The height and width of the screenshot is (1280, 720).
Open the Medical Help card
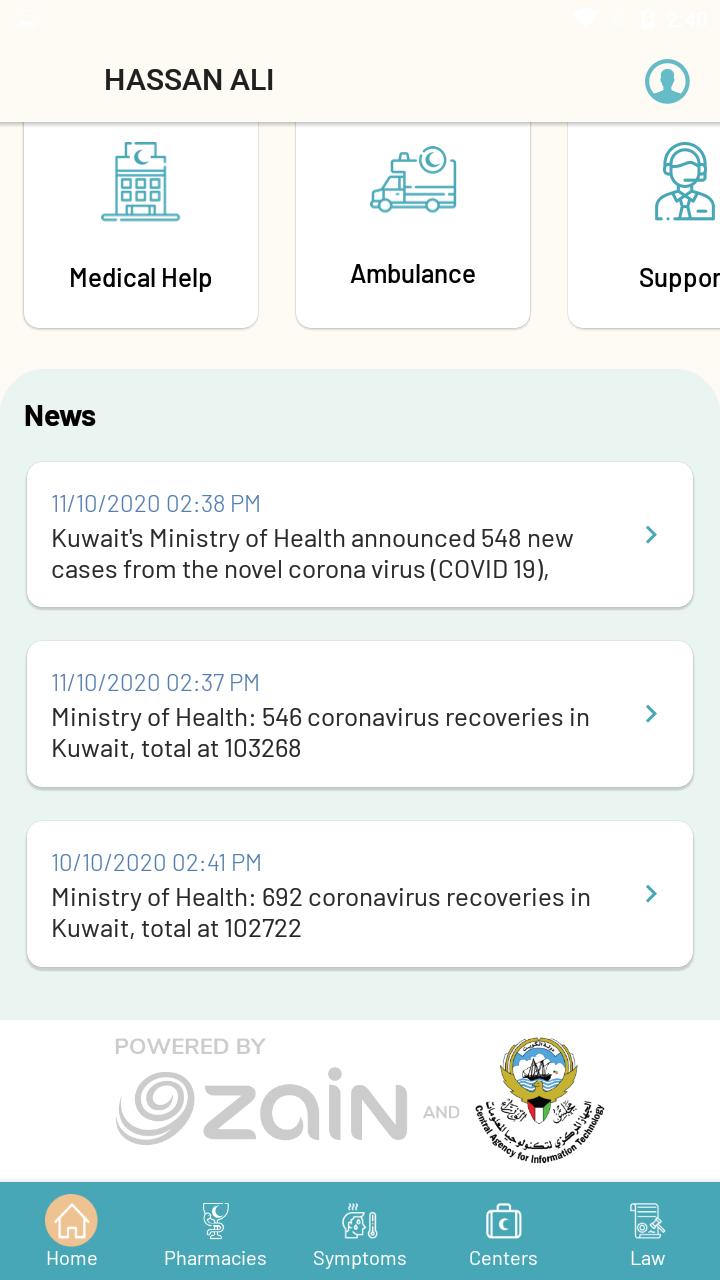coord(141,225)
